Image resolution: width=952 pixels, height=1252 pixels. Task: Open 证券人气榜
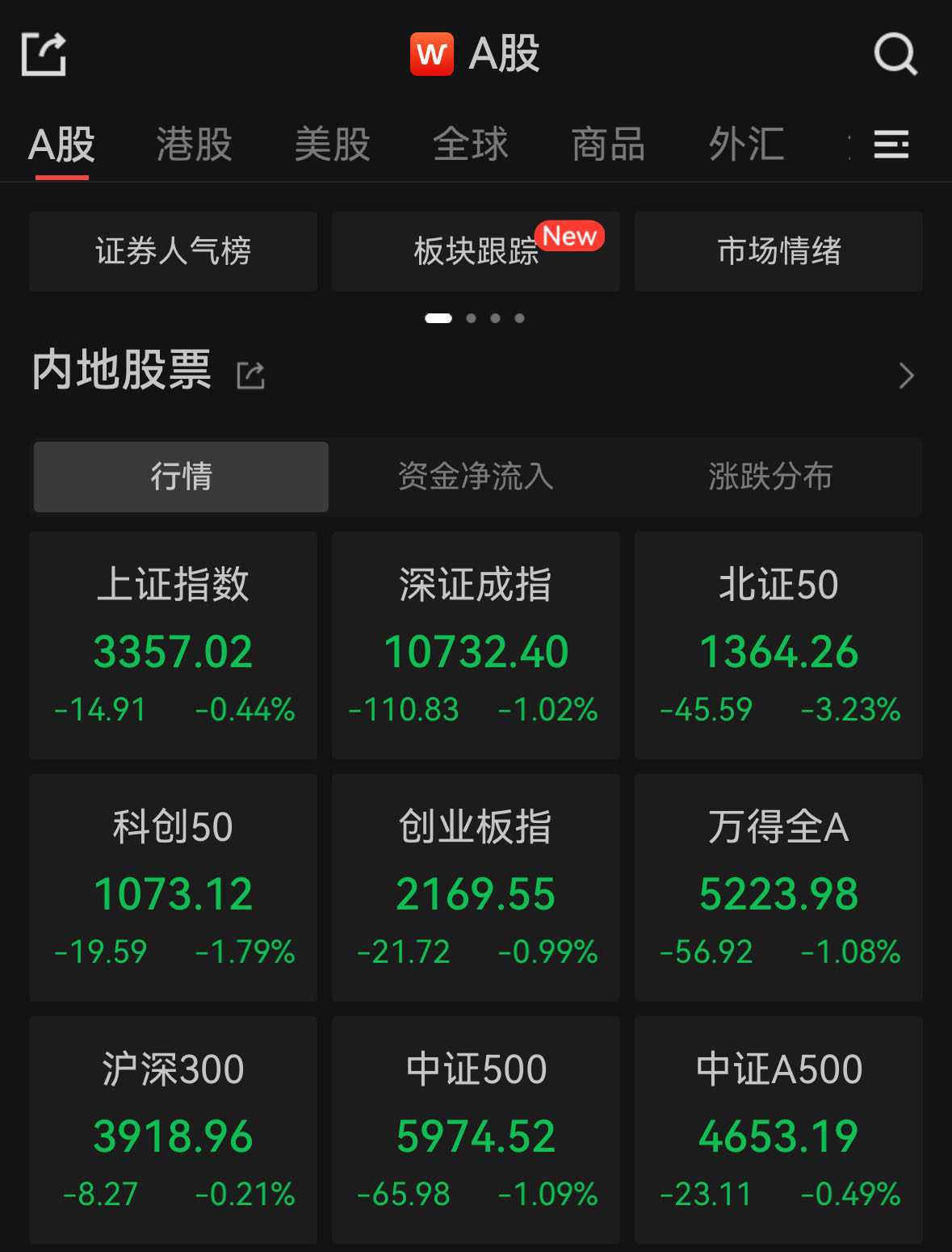[x=173, y=251]
